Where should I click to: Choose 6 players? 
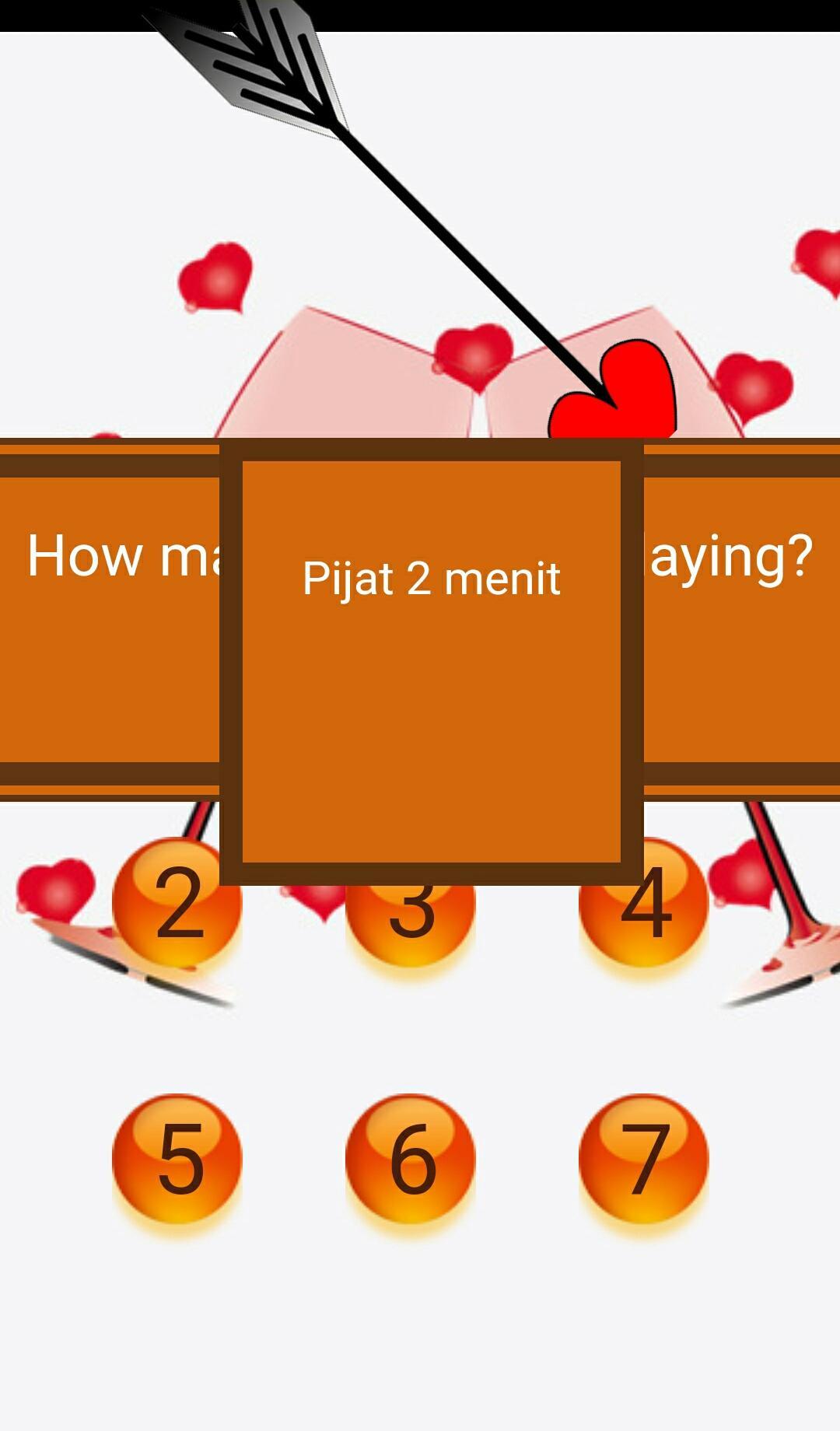pyautogui.click(x=411, y=1159)
